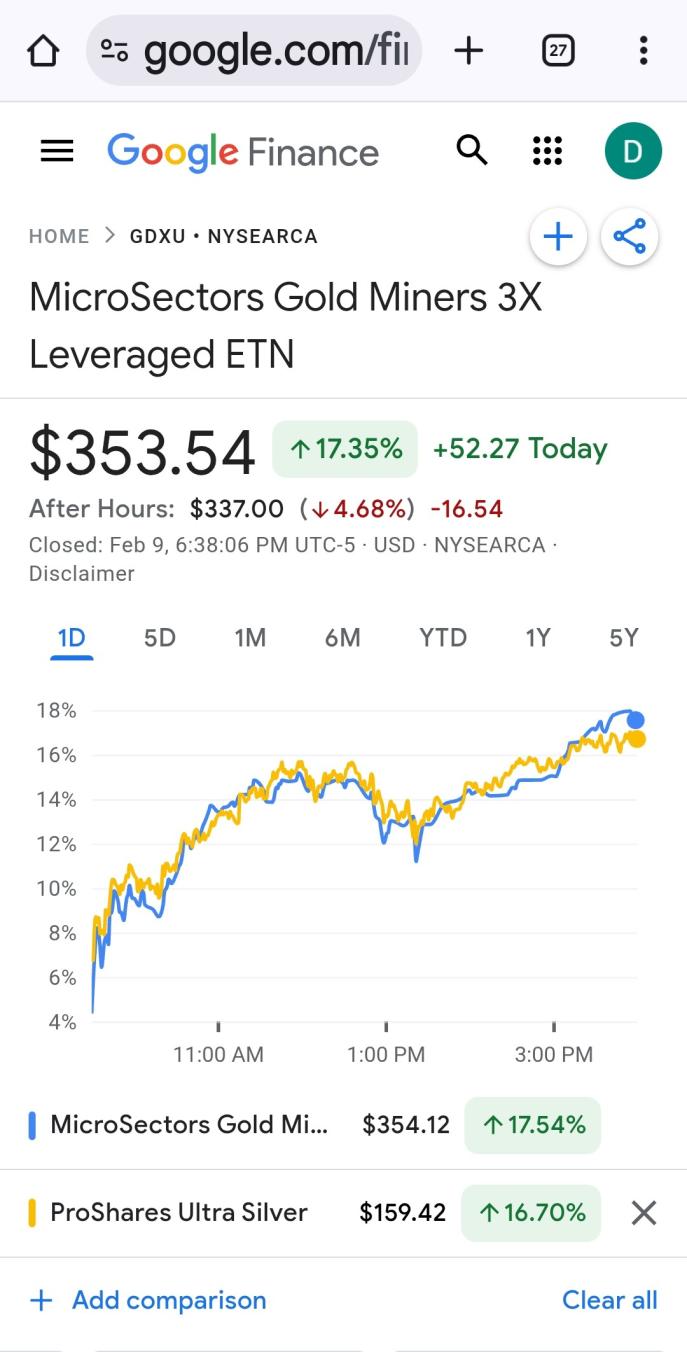Viewport: 687px width, 1352px height.
Task: Open a new browser tab
Action: click(468, 51)
